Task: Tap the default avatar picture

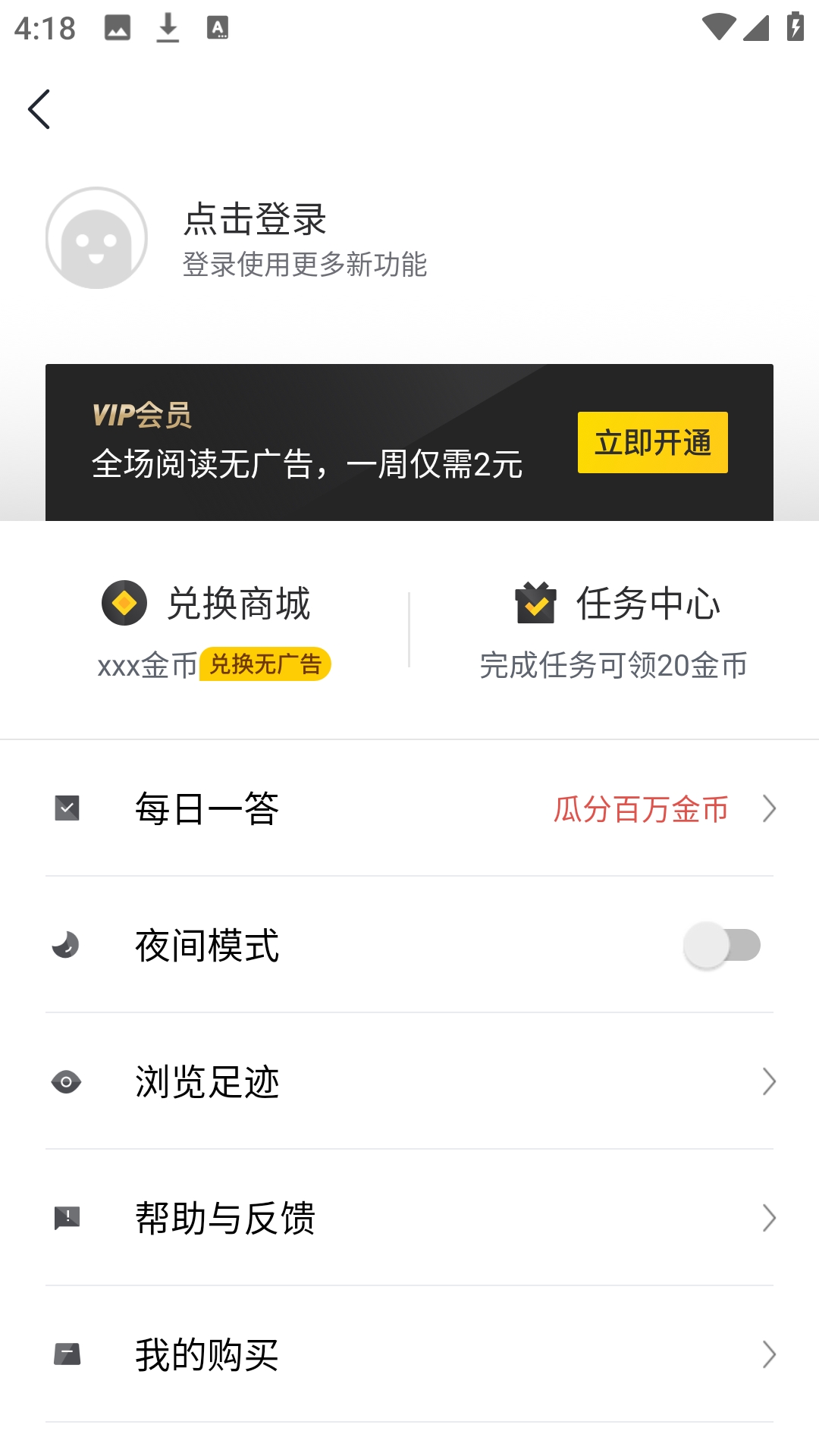Action: 96,238
